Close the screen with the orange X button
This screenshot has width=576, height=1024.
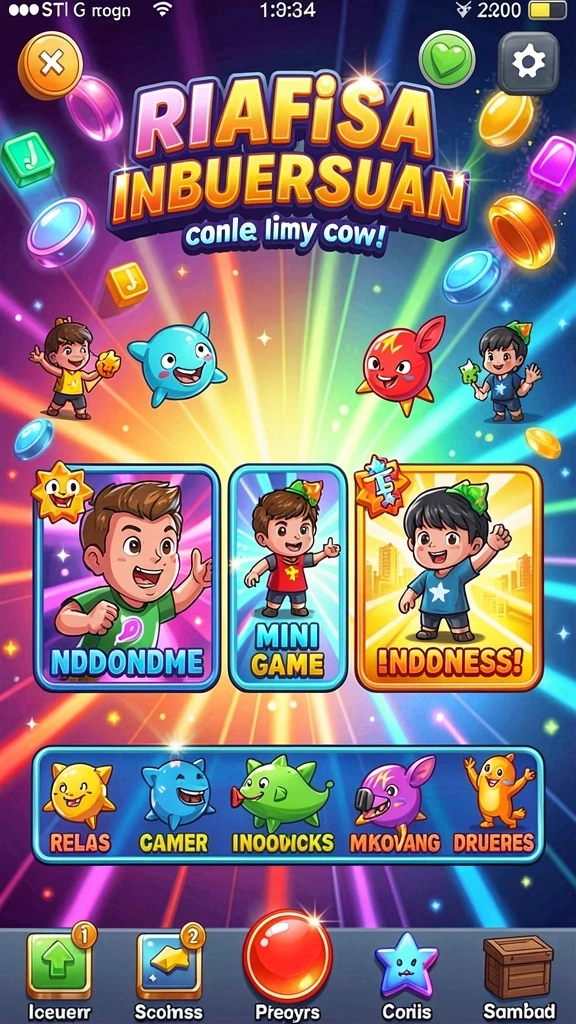click(x=51, y=63)
